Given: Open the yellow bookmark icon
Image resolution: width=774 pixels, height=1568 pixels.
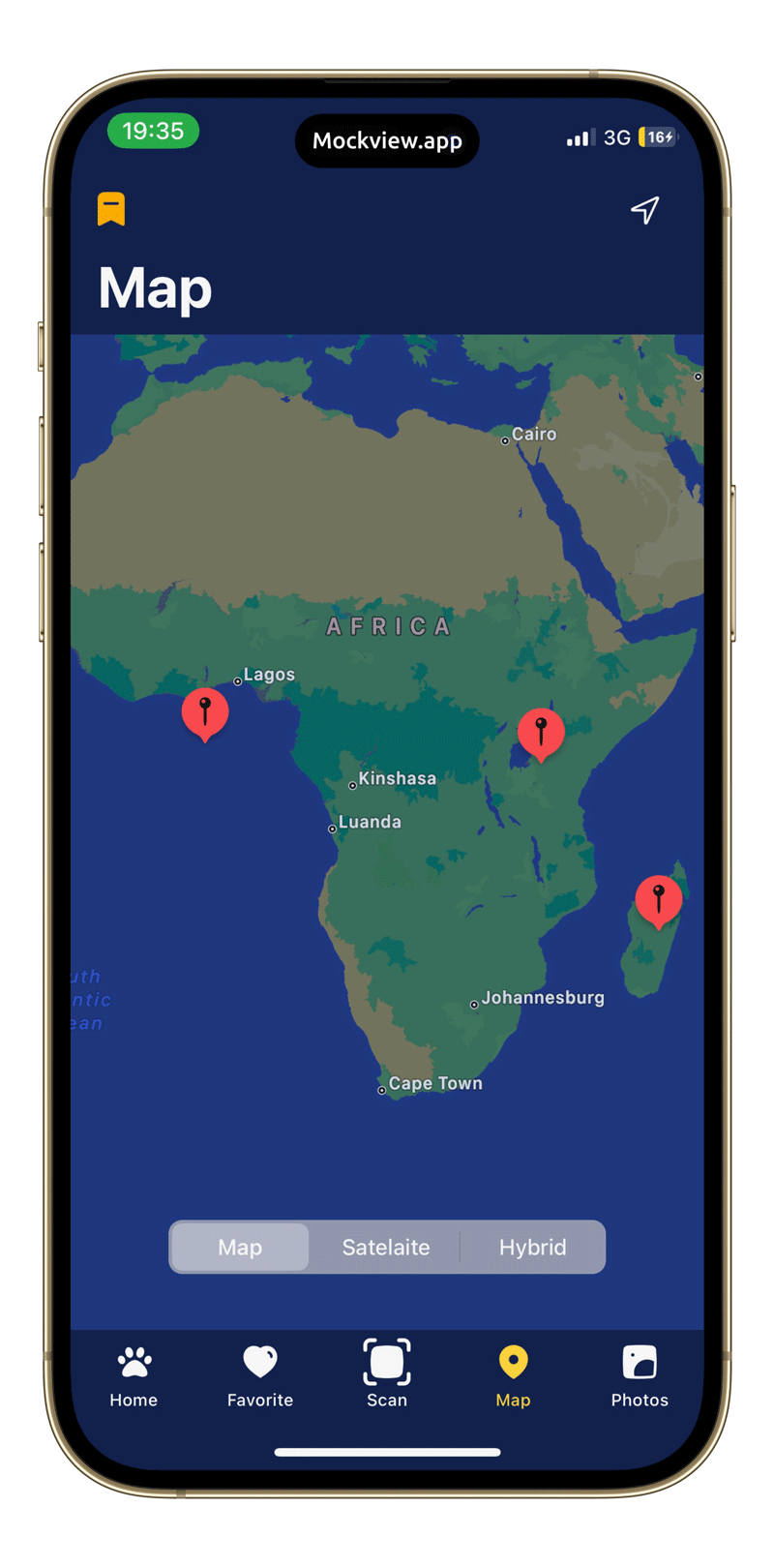Looking at the screenshot, I should click(111, 209).
